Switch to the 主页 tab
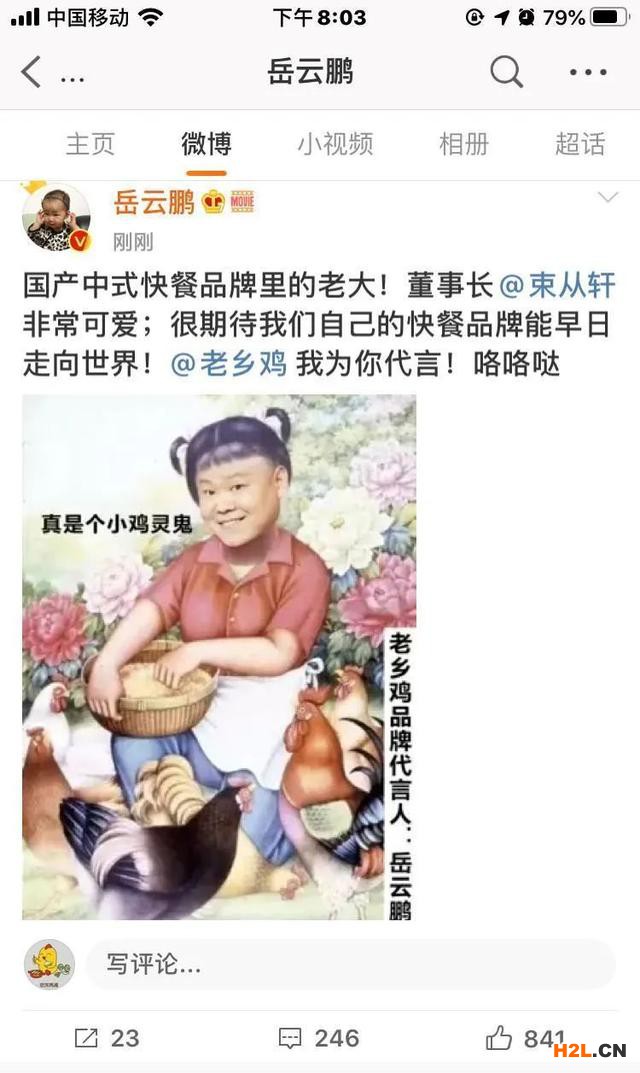 (x=90, y=144)
